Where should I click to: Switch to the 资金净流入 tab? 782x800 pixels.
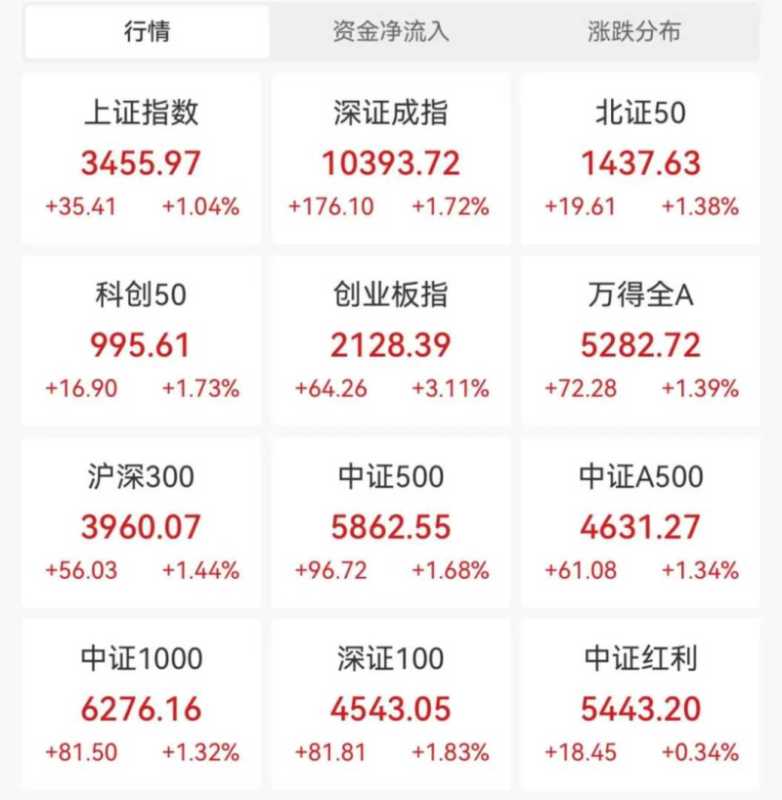pos(391,31)
